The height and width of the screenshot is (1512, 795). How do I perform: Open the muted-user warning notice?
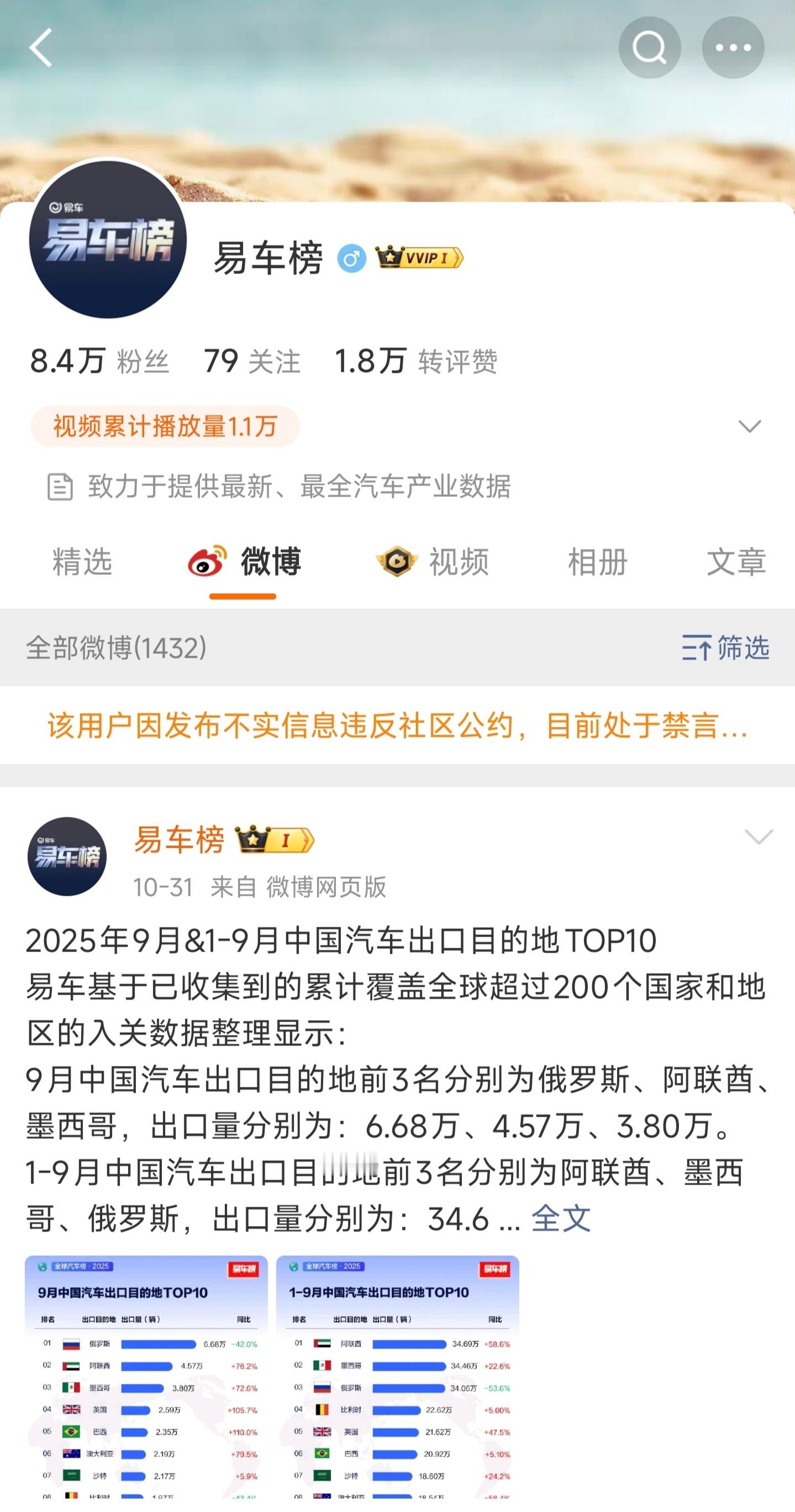click(x=397, y=728)
